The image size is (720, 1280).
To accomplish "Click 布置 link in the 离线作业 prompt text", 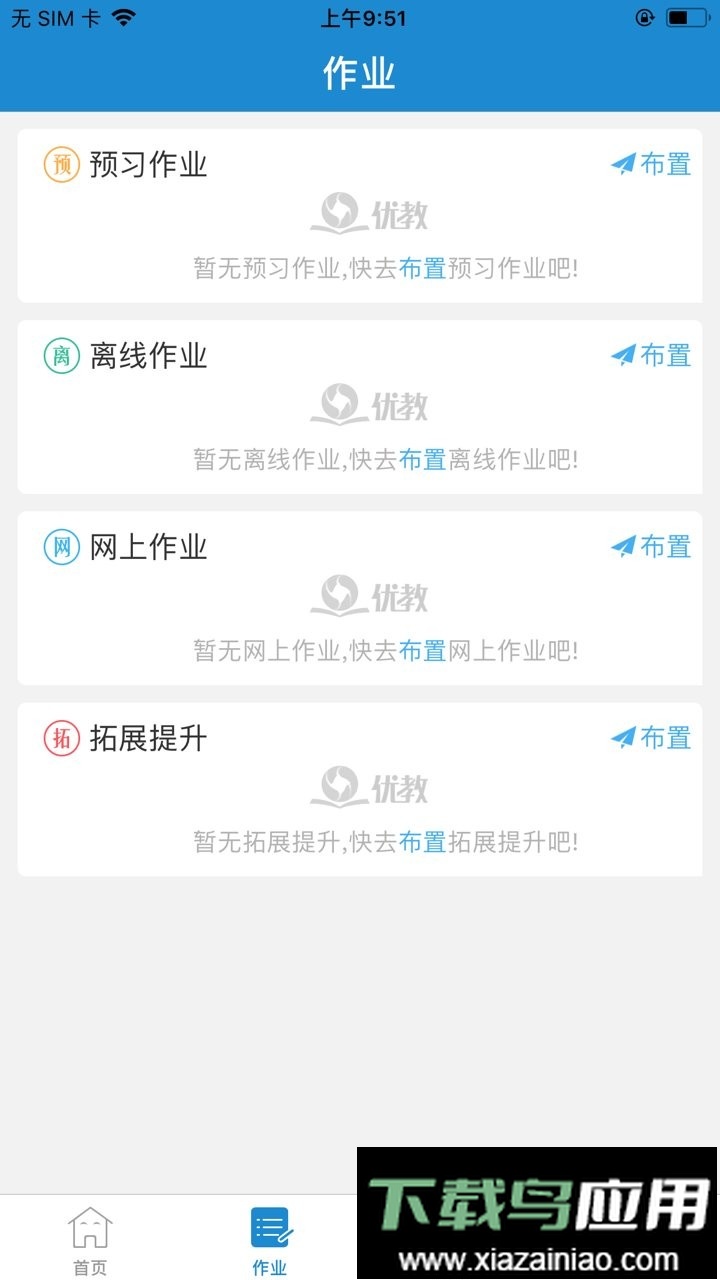I will tap(423, 460).
